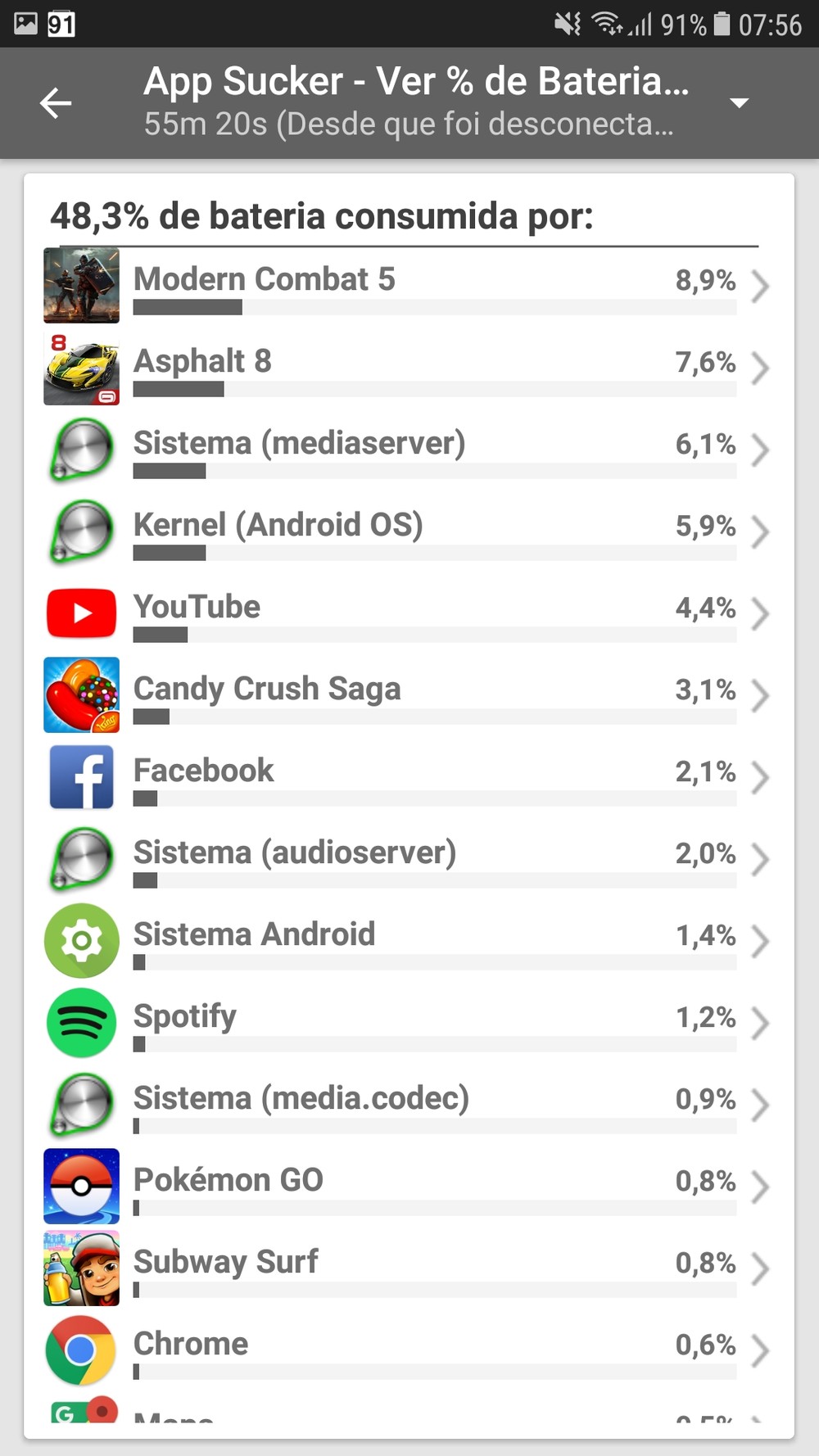
Task: View Sistema (media.codec) usage details
Action: pos(408,1105)
